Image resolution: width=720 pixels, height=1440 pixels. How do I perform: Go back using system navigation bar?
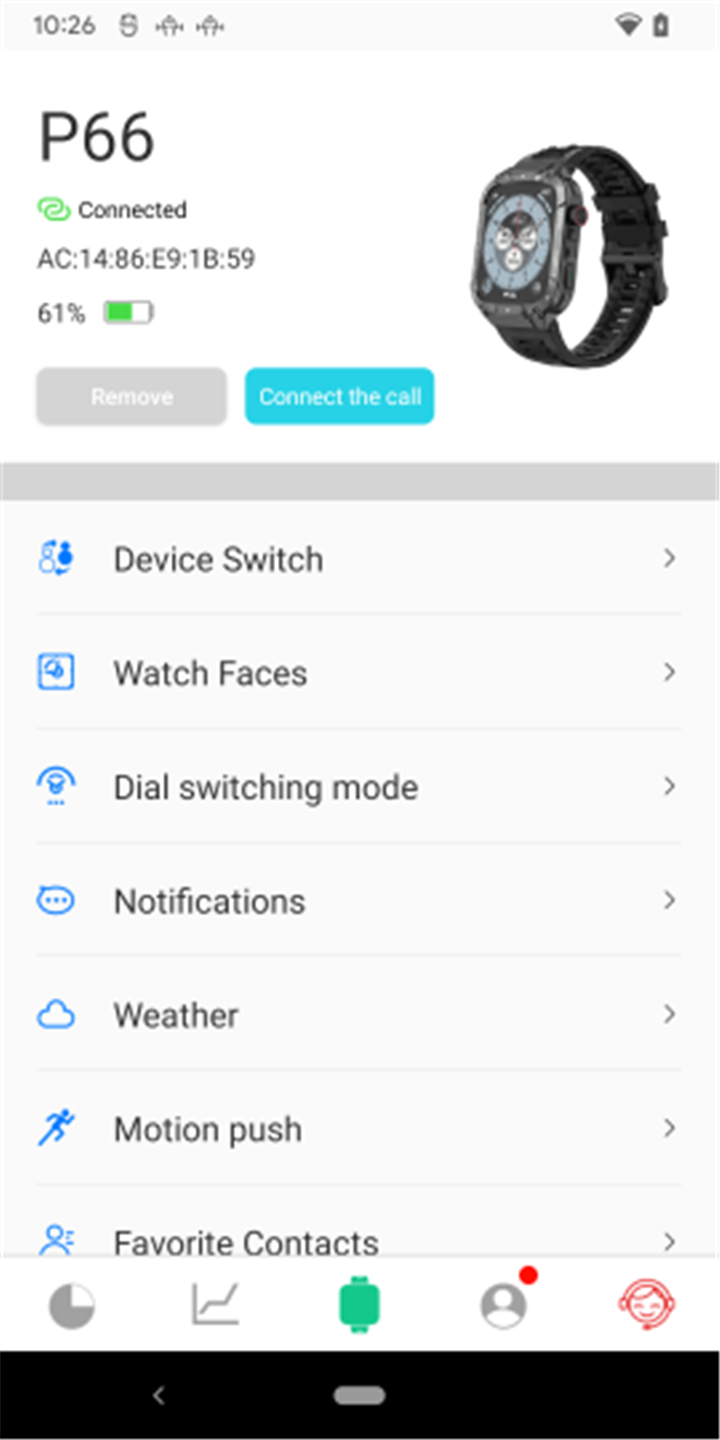click(158, 1396)
